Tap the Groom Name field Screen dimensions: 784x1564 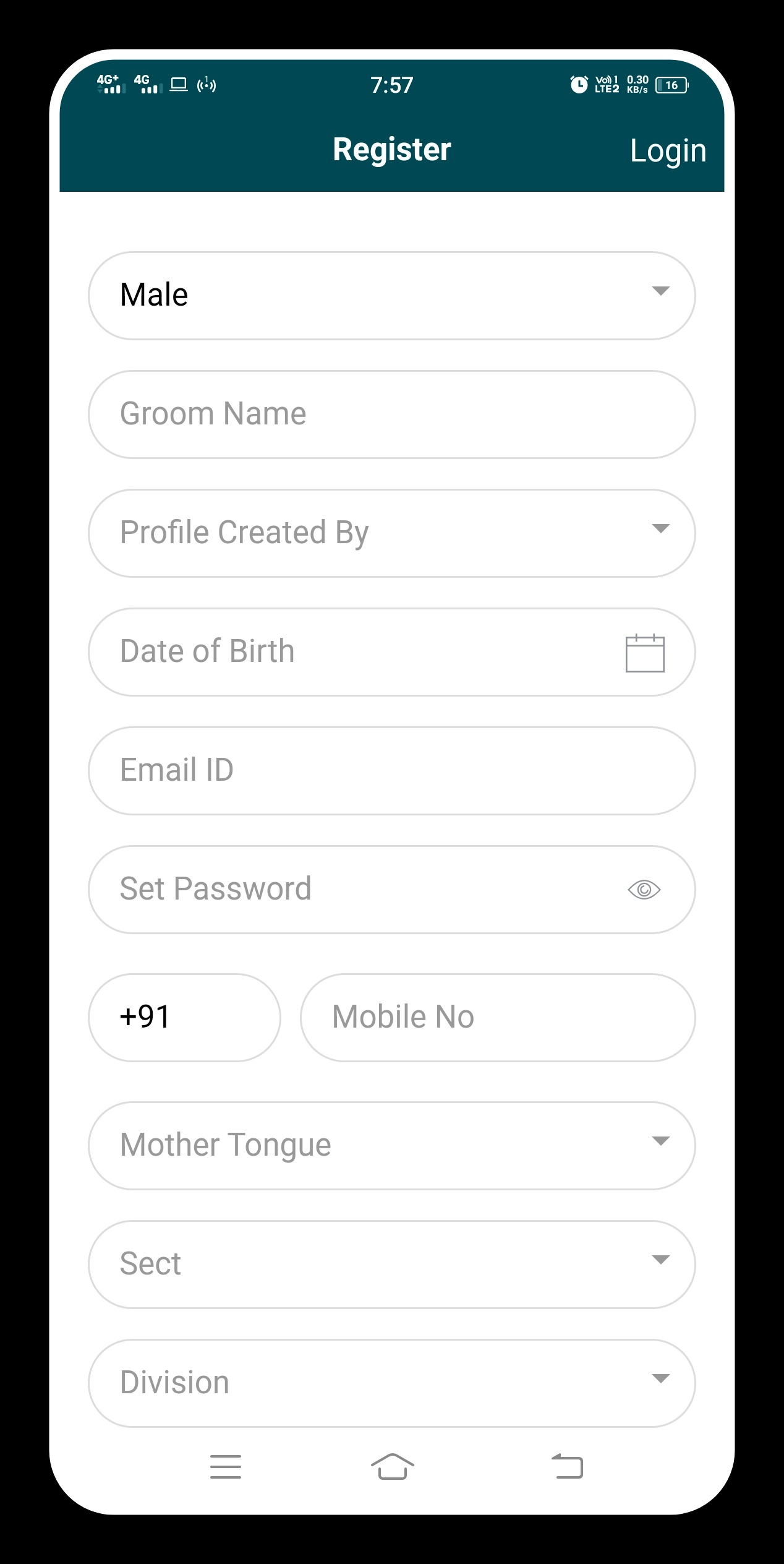(x=392, y=414)
